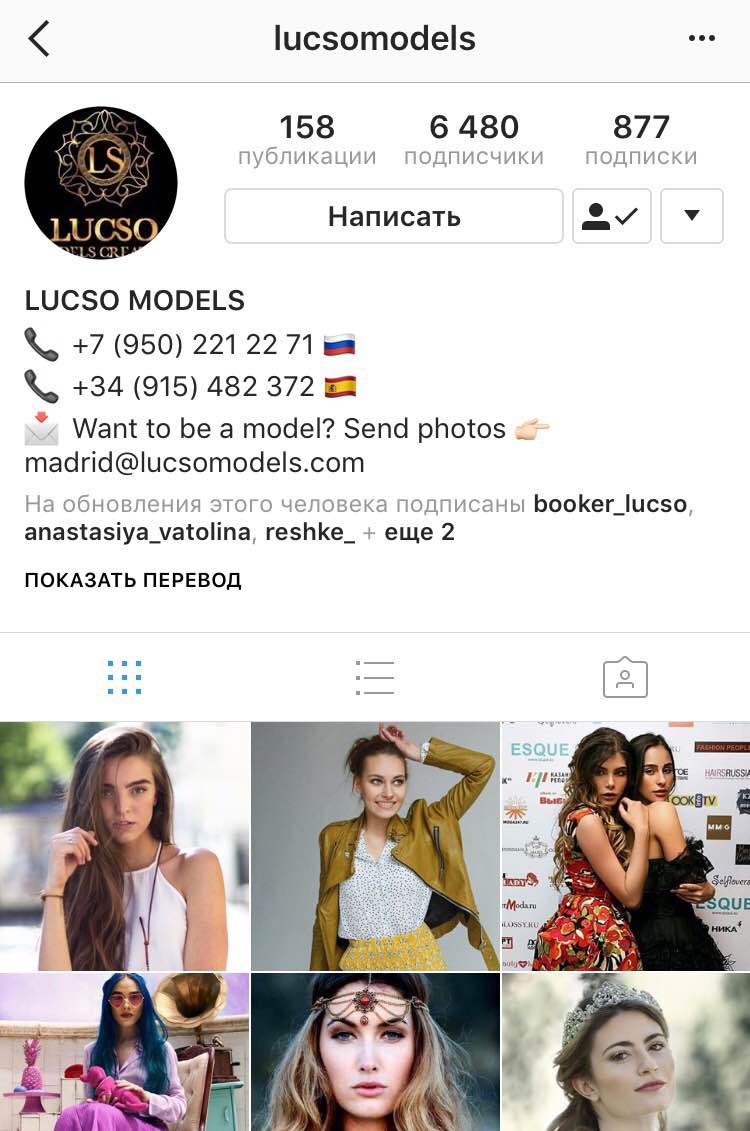The width and height of the screenshot is (750, 1131).
Task: Open the booker_lucso profile link
Action: click(610, 503)
